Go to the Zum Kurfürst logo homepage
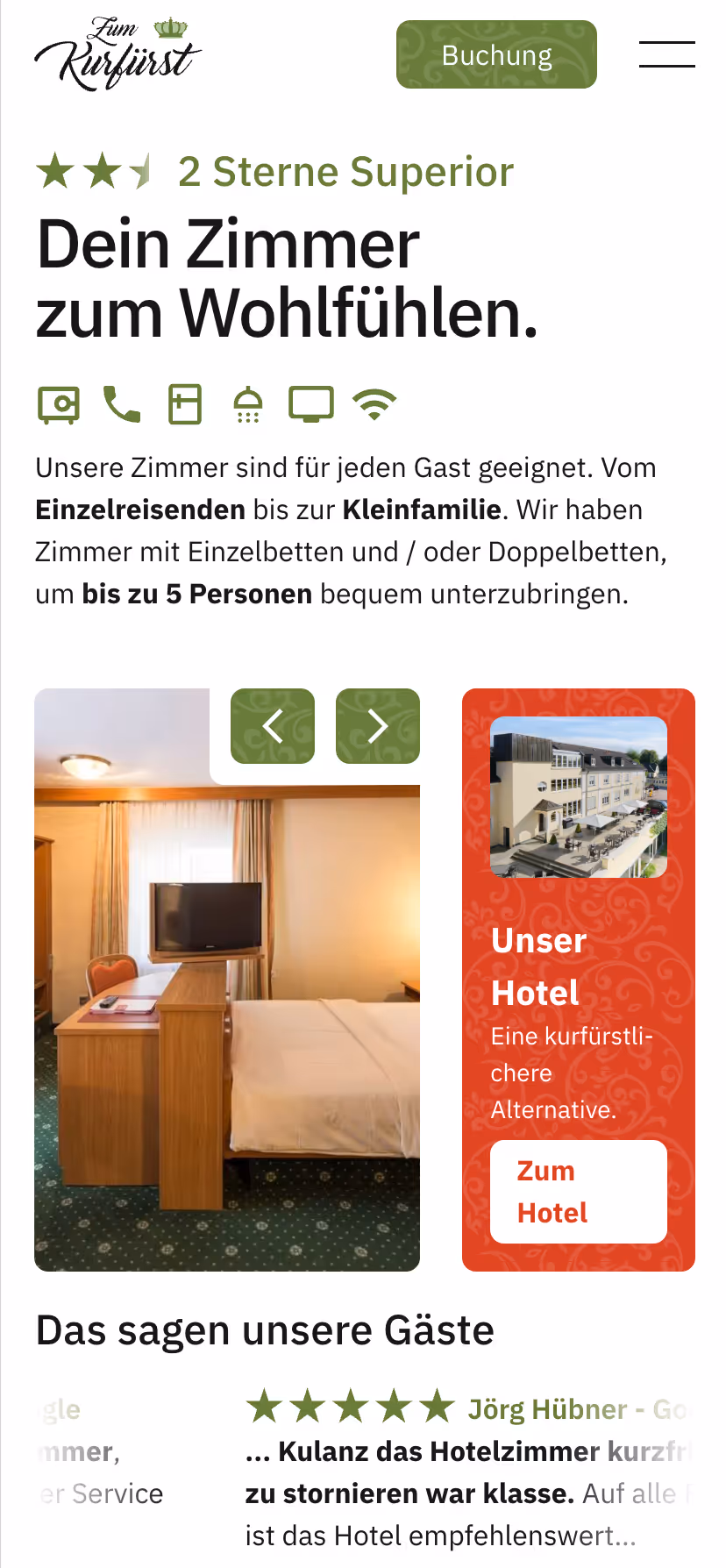726x1568 pixels. coord(118,53)
